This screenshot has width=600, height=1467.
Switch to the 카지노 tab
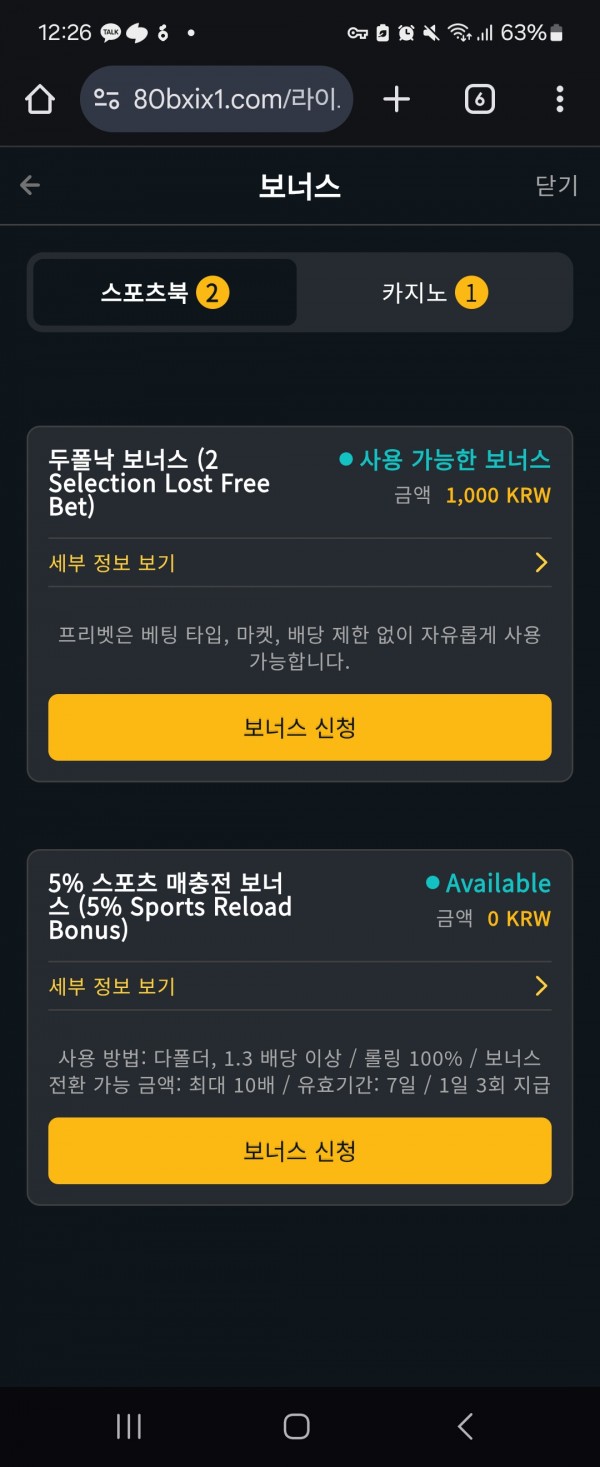(x=435, y=293)
